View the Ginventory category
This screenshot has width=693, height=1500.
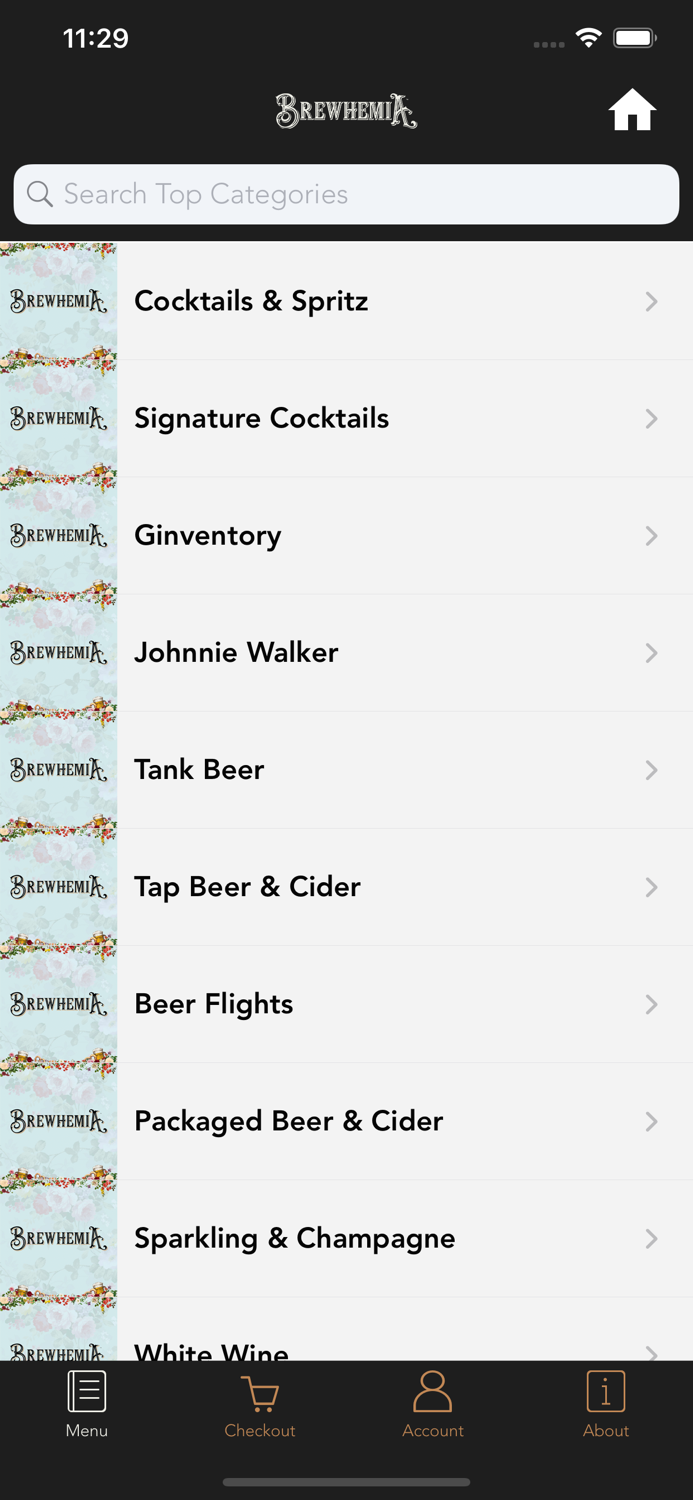(x=346, y=535)
